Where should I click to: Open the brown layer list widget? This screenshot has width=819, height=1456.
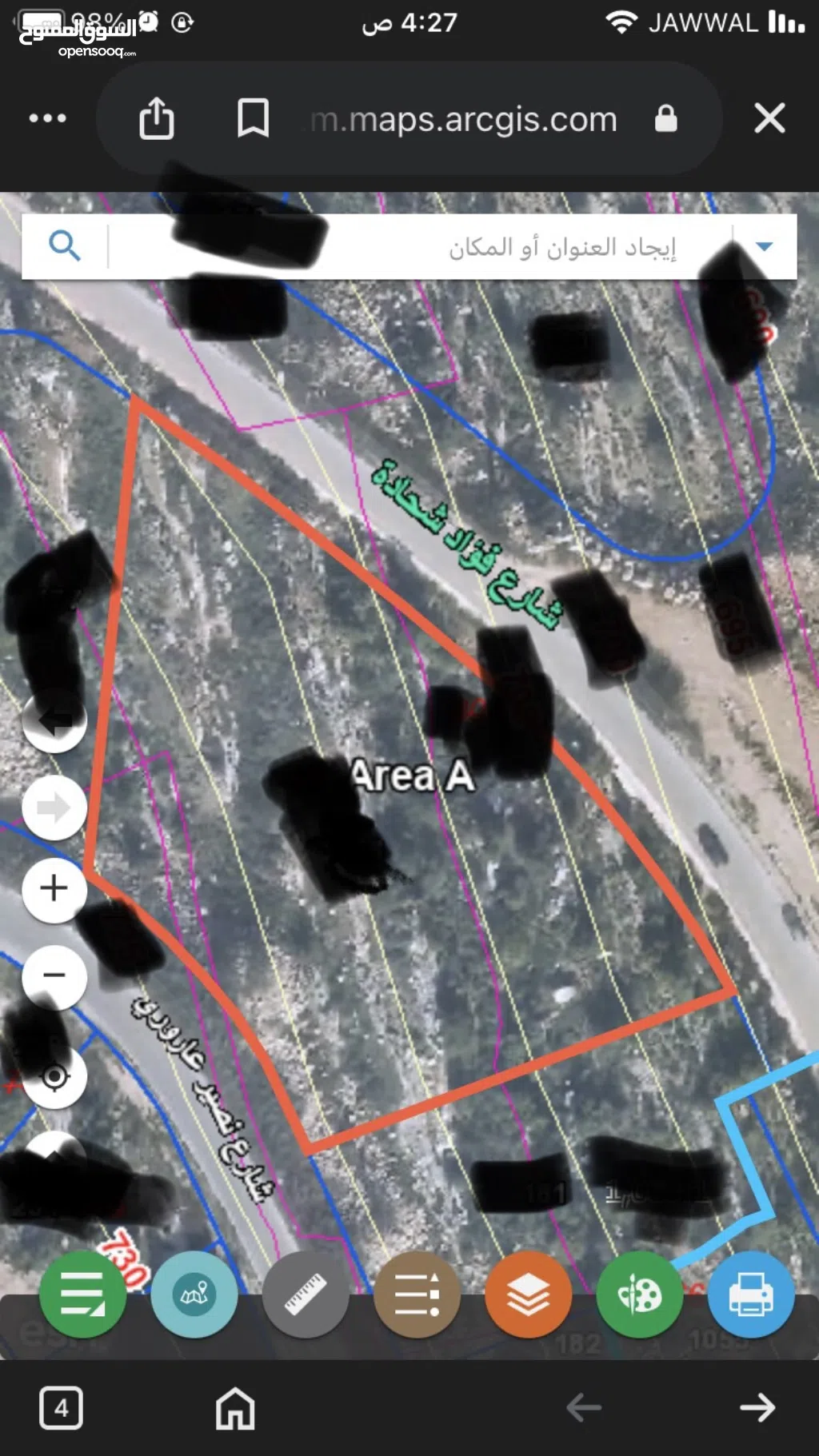point(417,1294)
